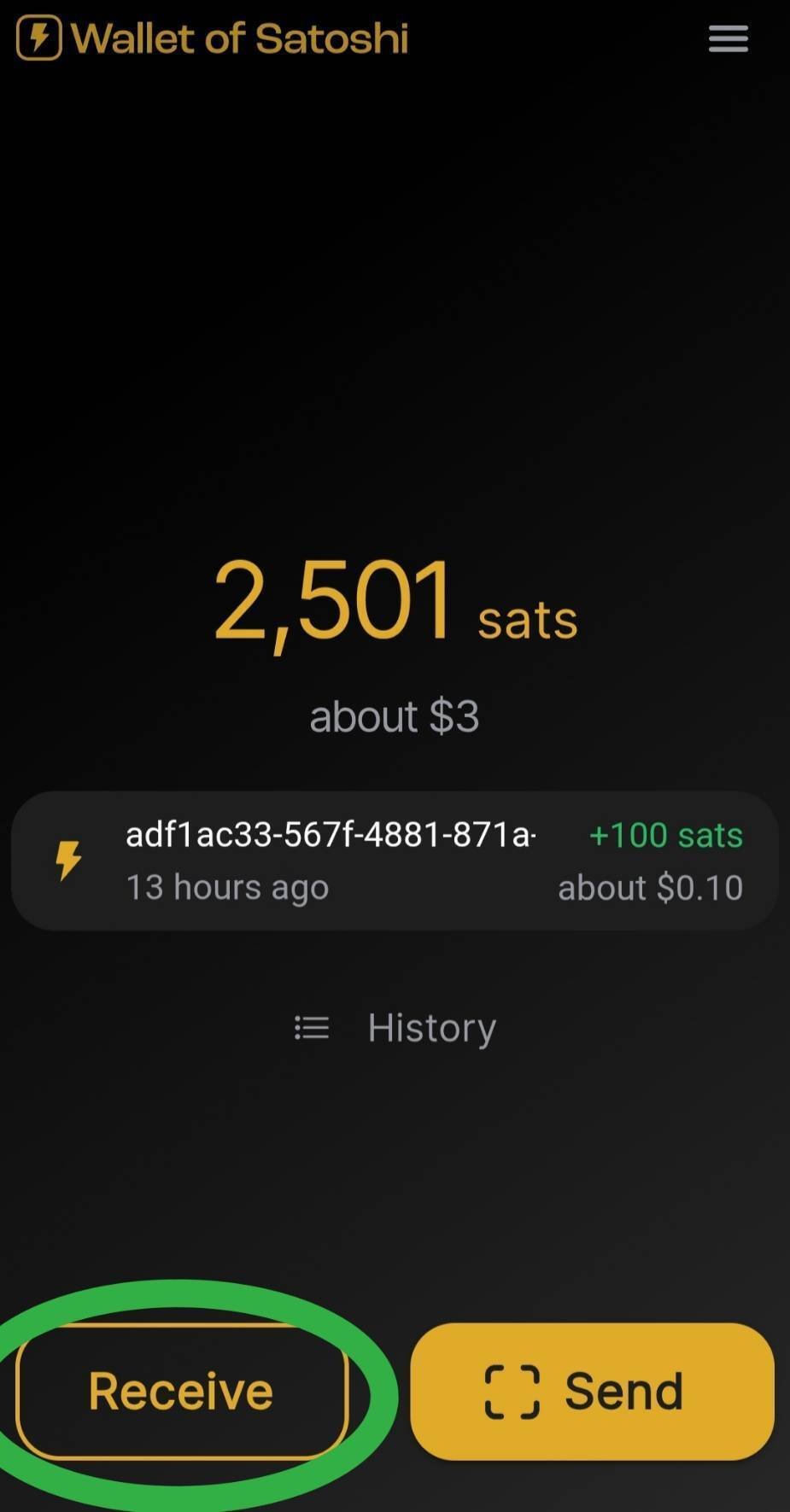Viewport: 790px width, 1512px height.
Task: Click the lightning bolt on the transaction entry
Action: [70, 859]
